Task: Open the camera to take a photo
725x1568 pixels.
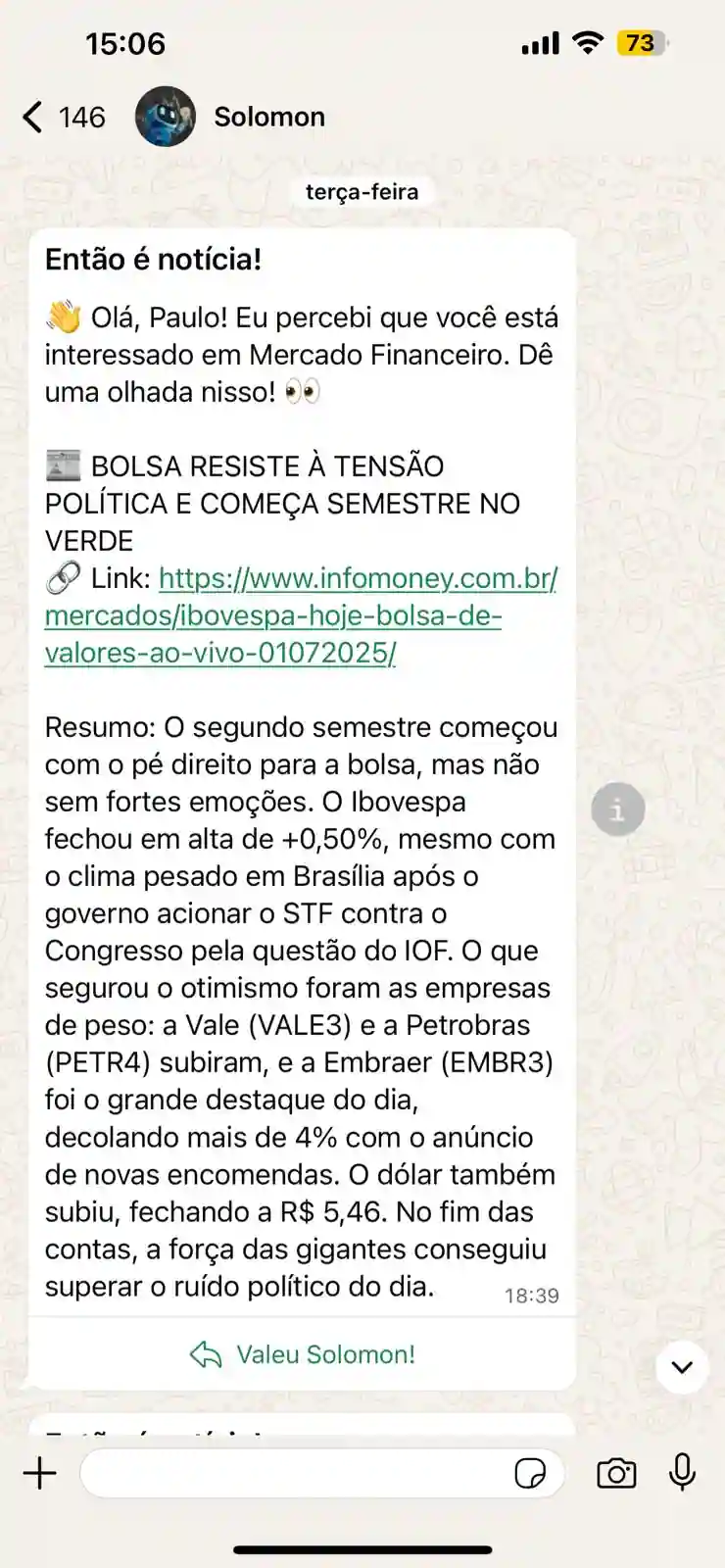Action: tap(615, 1473)
